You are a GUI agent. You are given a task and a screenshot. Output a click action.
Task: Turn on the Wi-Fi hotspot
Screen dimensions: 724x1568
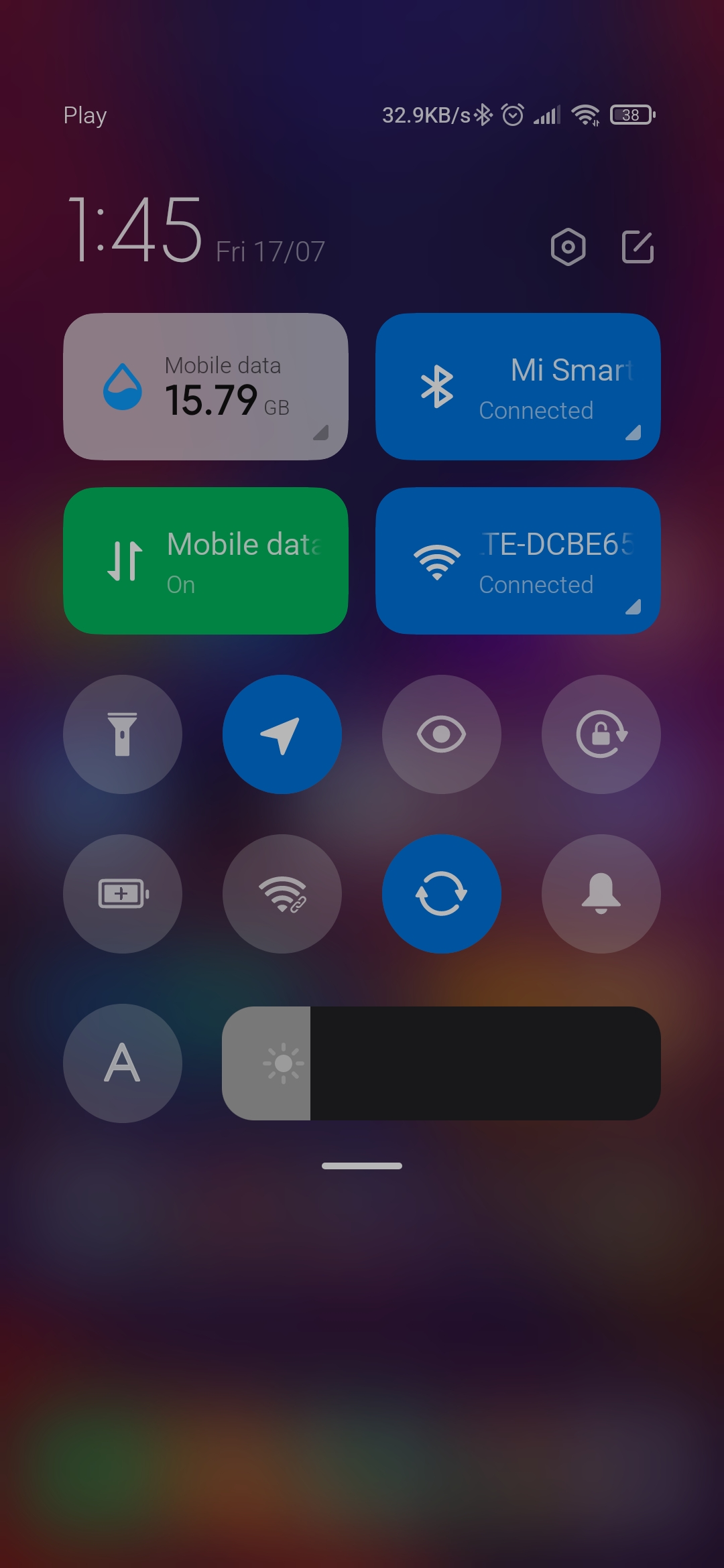click(x=282, y=894)
